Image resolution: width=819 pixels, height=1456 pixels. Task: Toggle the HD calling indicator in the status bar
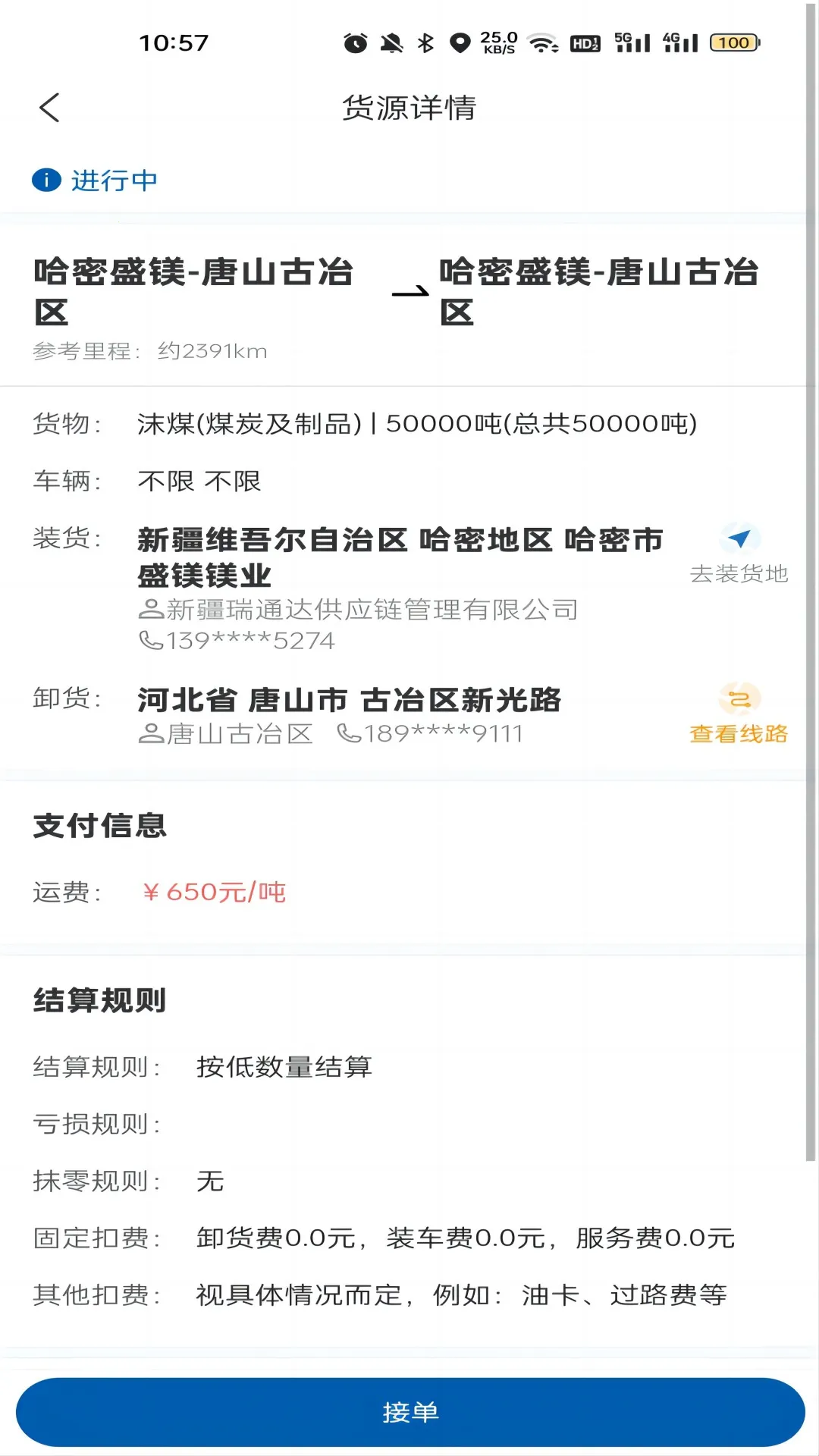click(x=584, y=43)
